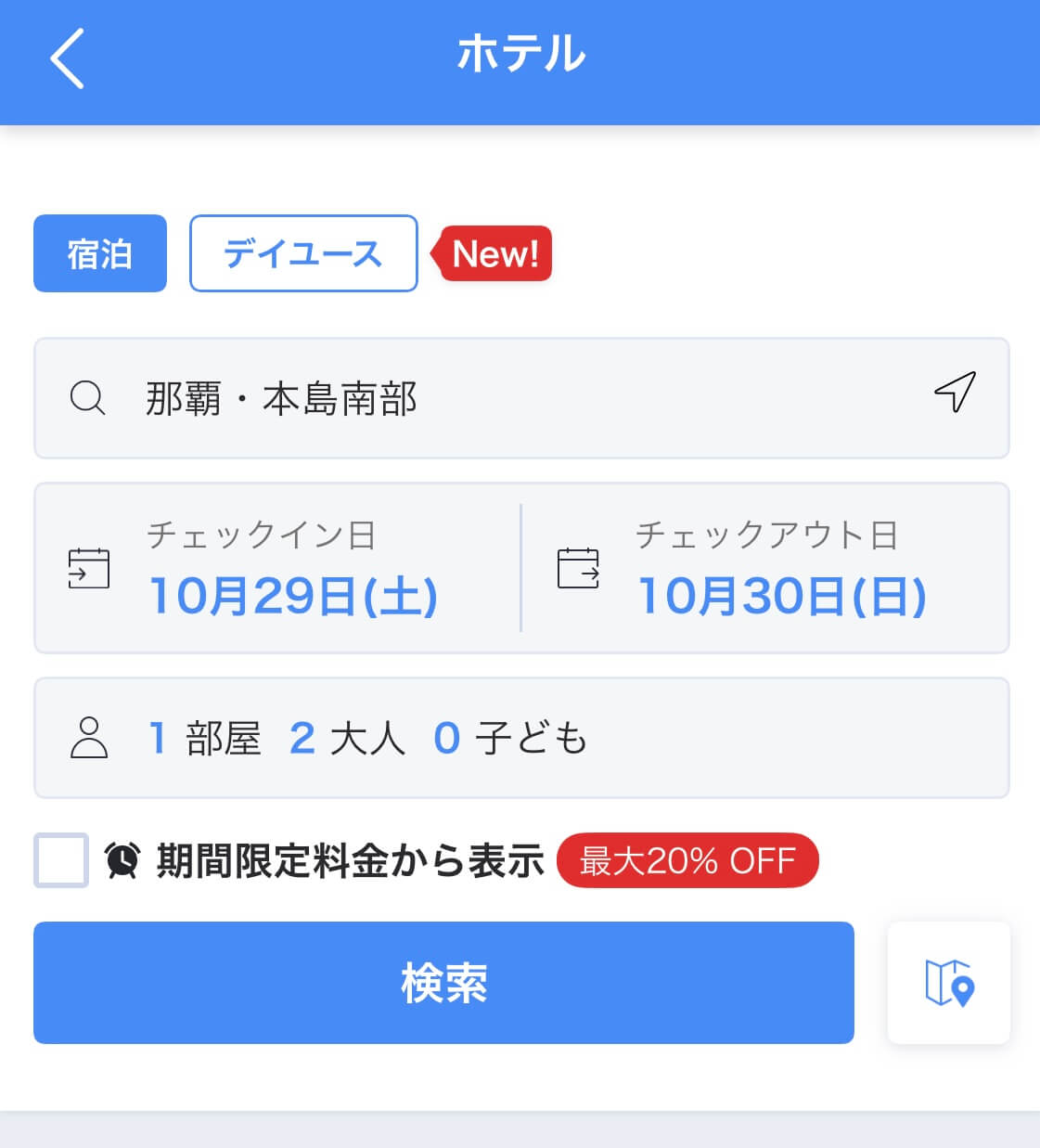Use current location arrow icon
Image resolution: width=1040 pixels, height=1148 pixels.
click(955, 393)
